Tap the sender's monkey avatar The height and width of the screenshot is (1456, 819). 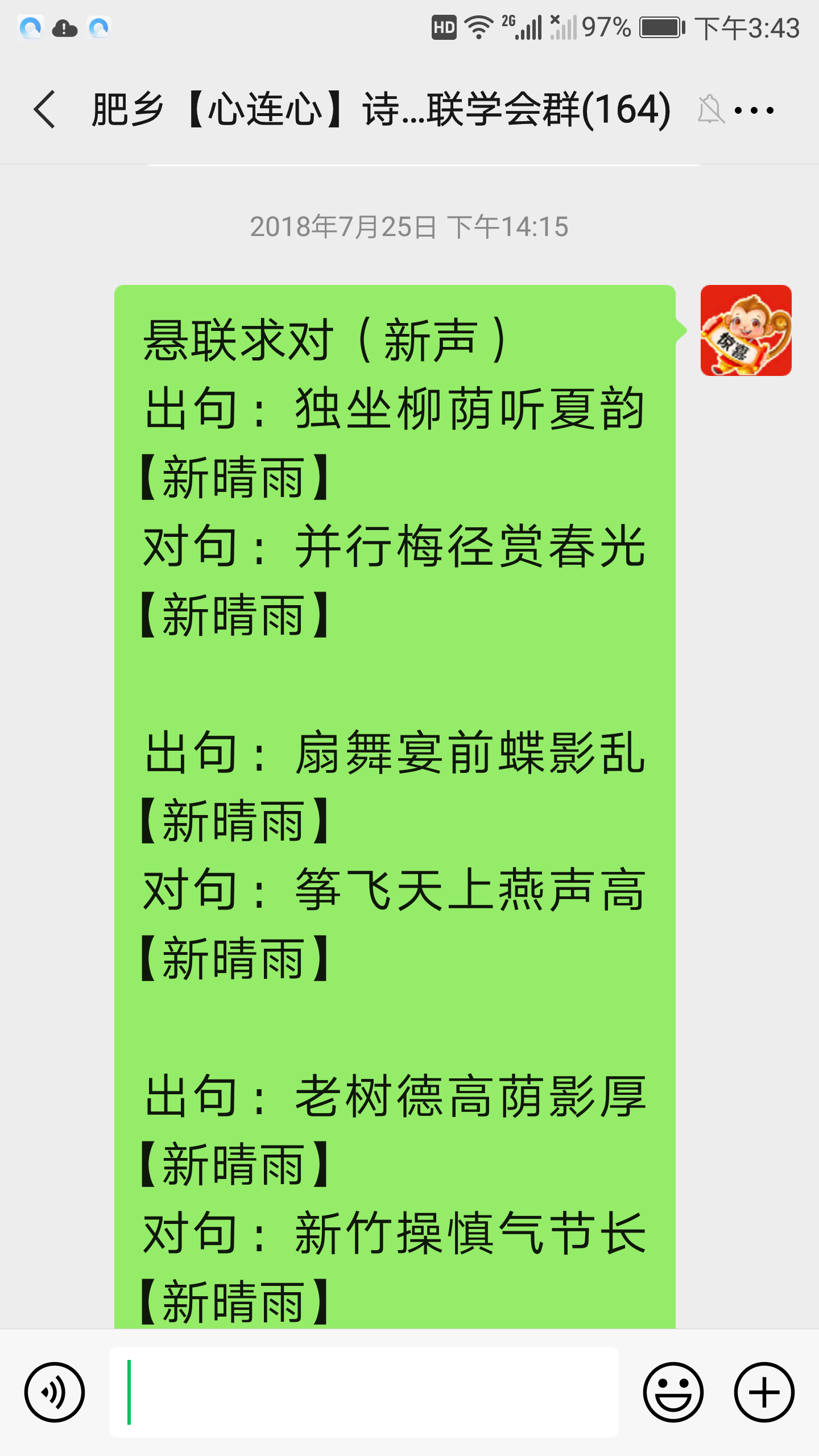[x=746, y=330]
